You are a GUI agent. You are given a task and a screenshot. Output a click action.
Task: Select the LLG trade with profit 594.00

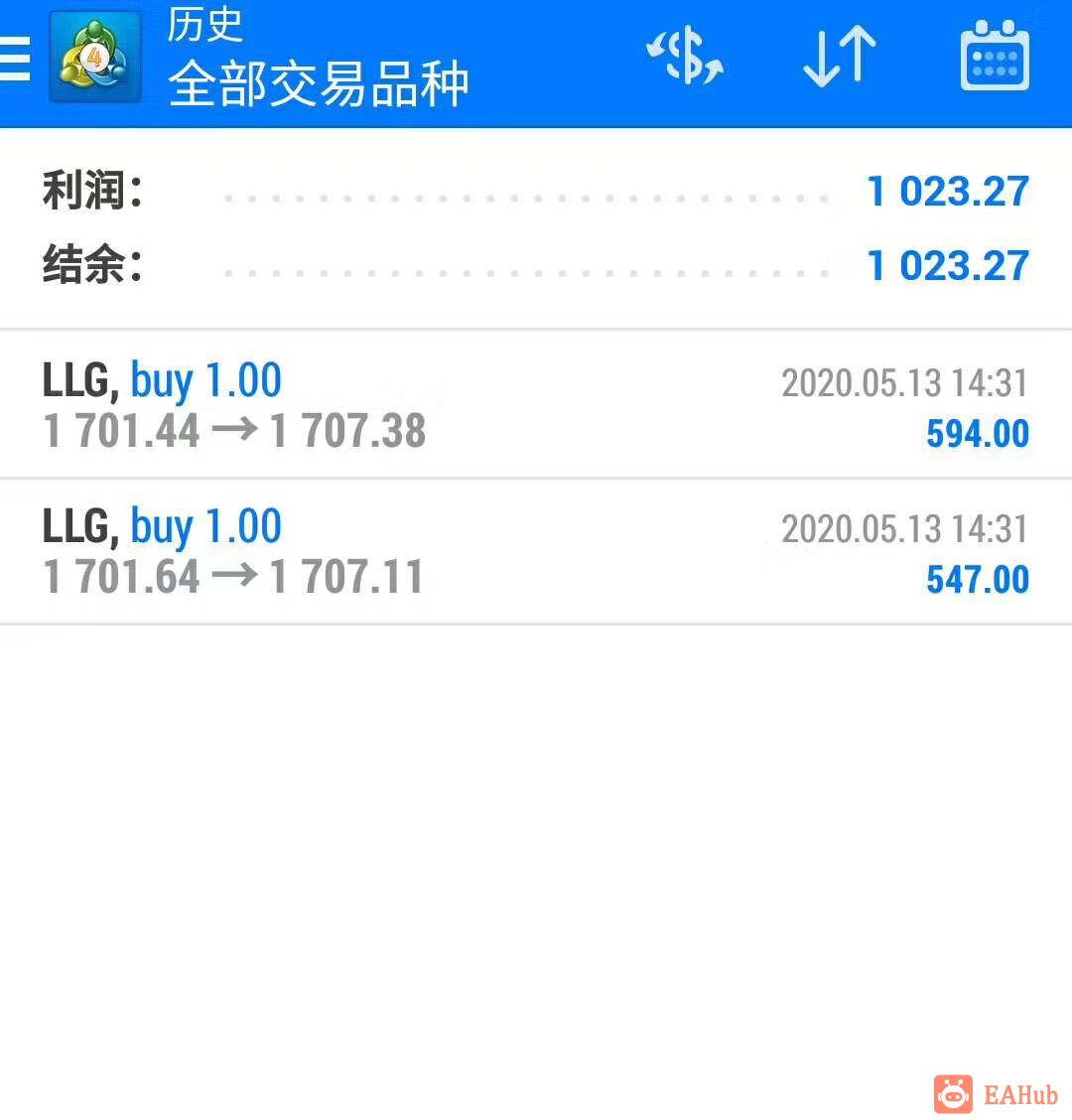coord(536,403)
